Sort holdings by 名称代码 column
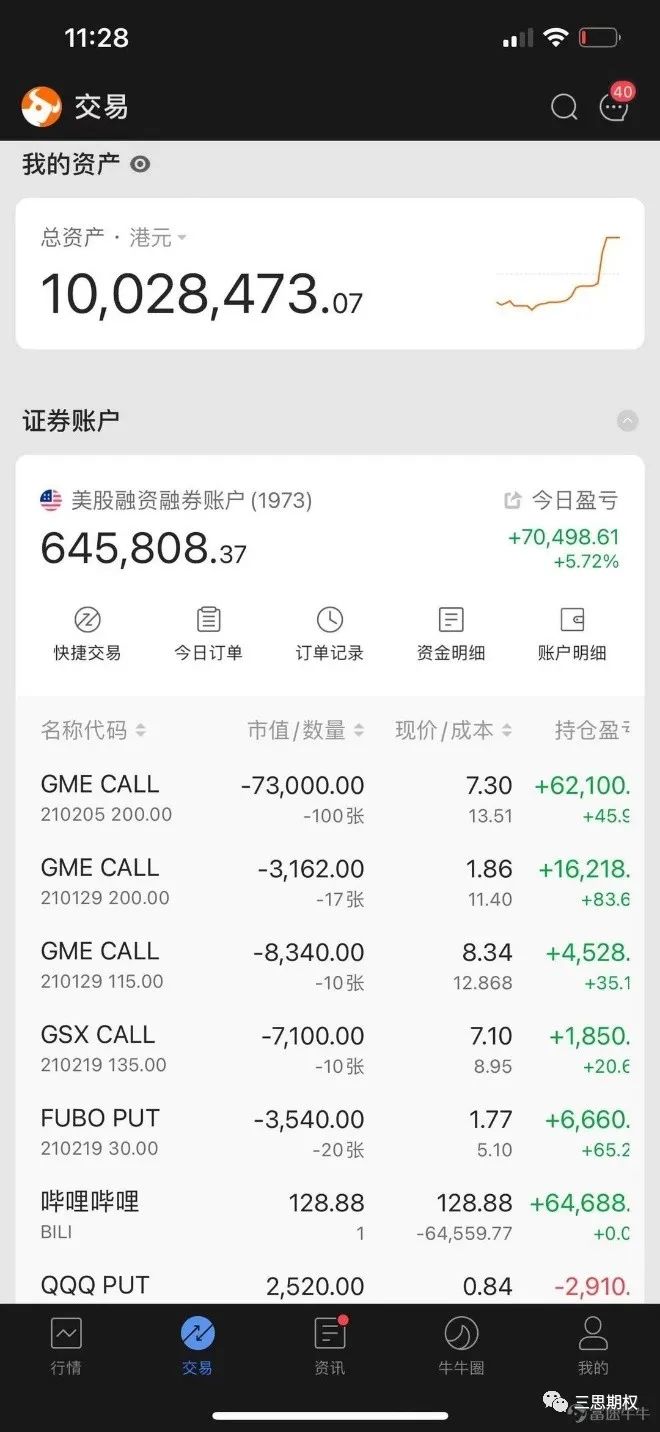The width and height of the screenshot is (660, 1432). pyautogui.click(x=93, y=730)
